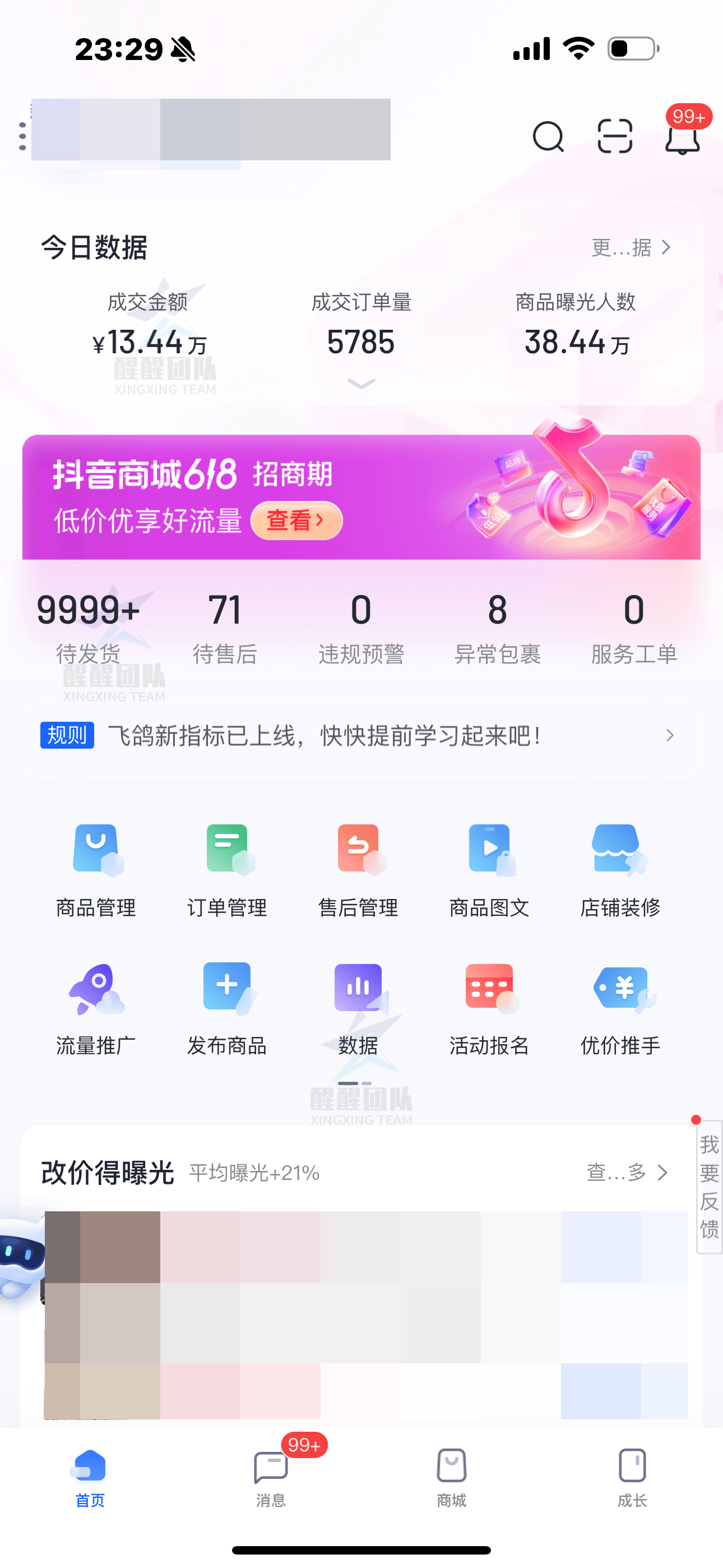723x1568 pixels.
Task: Open 商品图文 (product media)
Action: coord(489,870)
